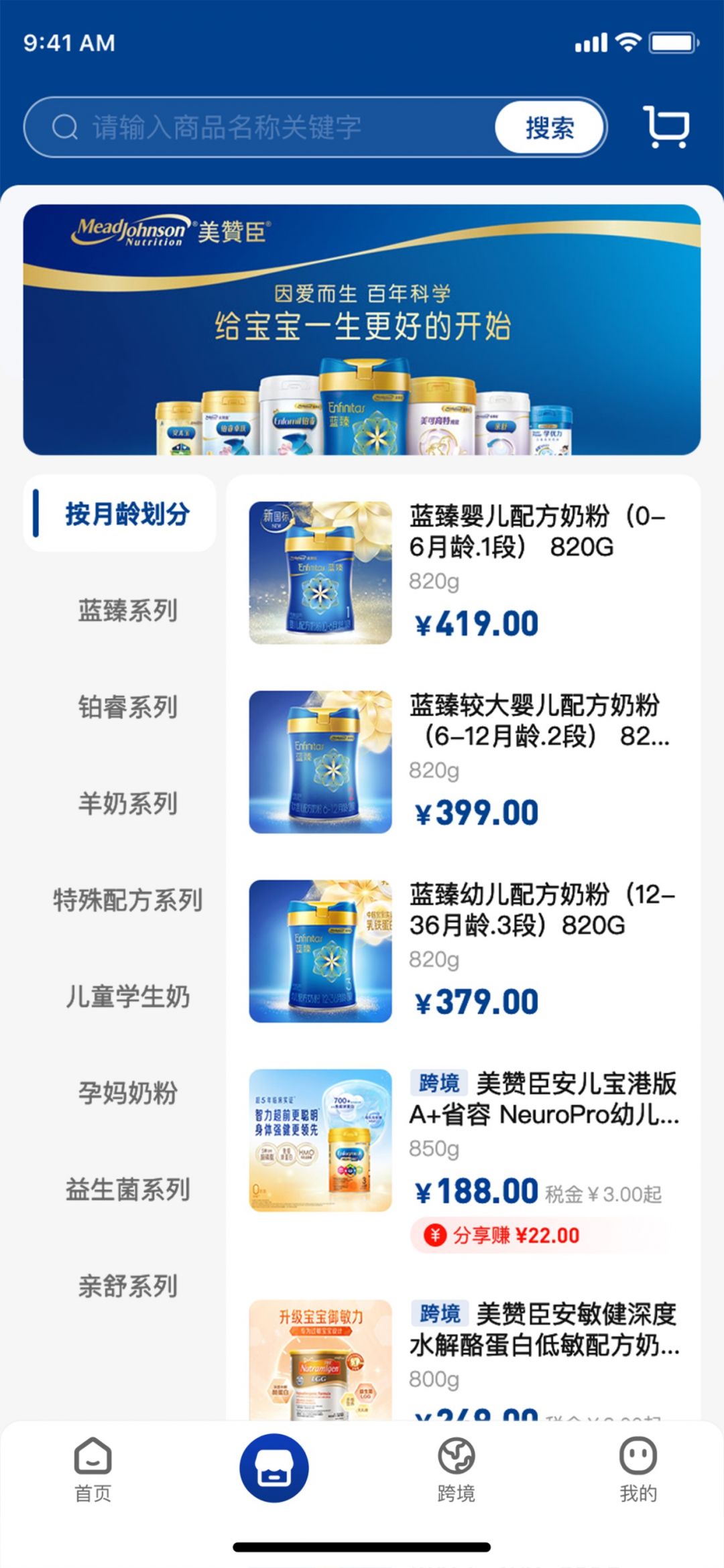Show the 亲舒系列 category
Screen dimensions: 724x1568
coord(127,1286)
